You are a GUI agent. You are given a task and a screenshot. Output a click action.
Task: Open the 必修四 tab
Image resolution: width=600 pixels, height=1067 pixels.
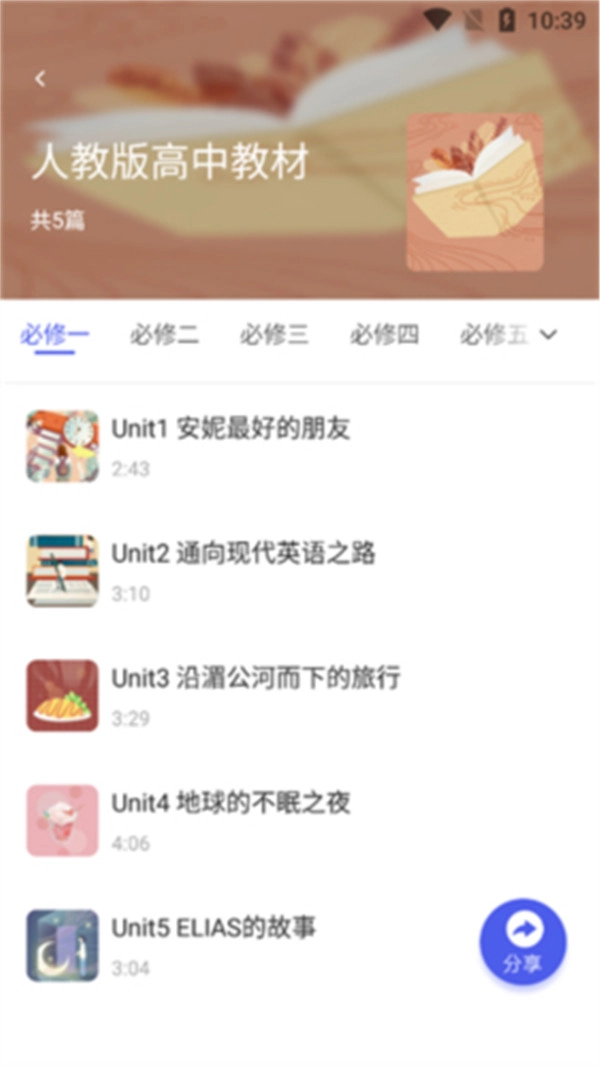(384, 336)
